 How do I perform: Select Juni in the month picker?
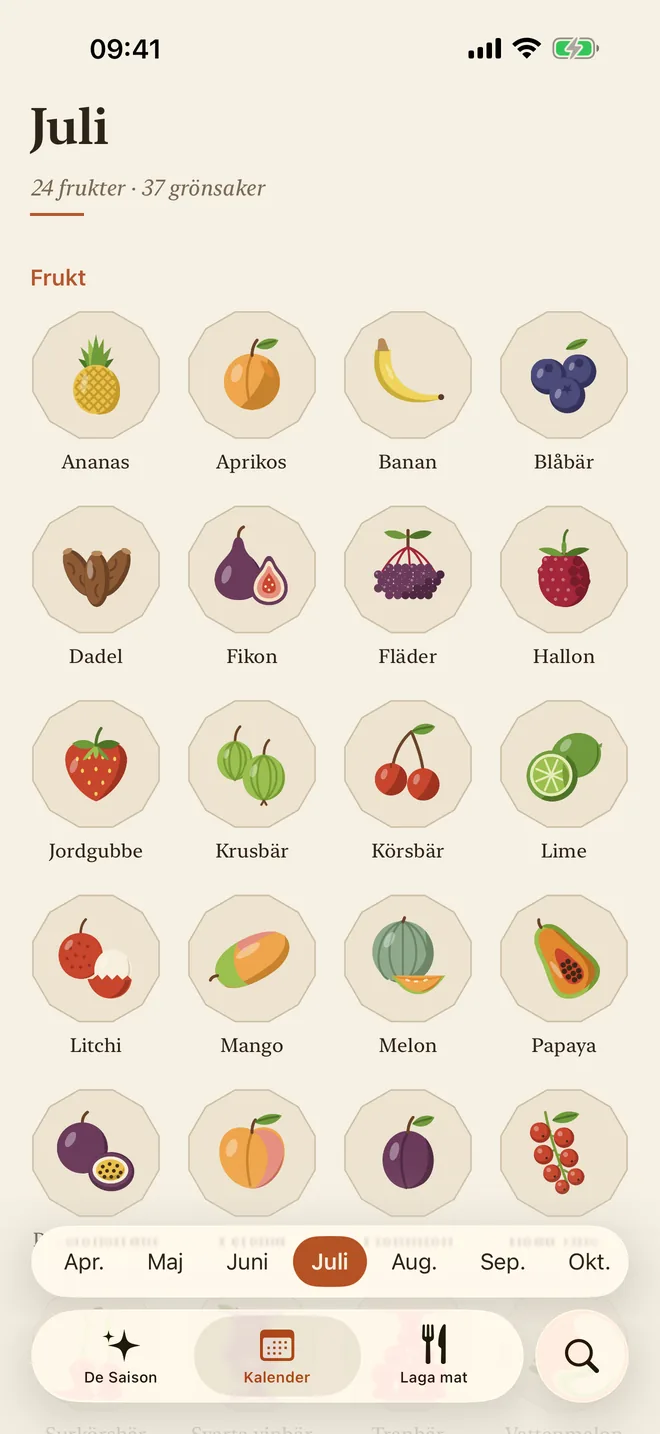click(247, 1262)
